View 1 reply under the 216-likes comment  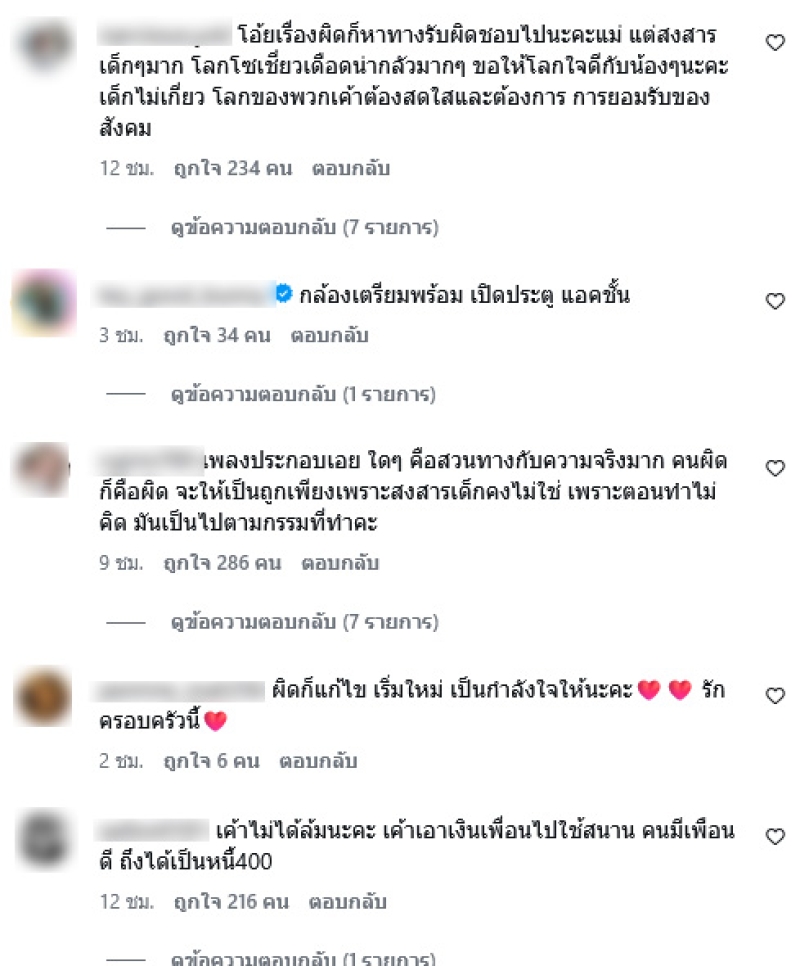303,958
